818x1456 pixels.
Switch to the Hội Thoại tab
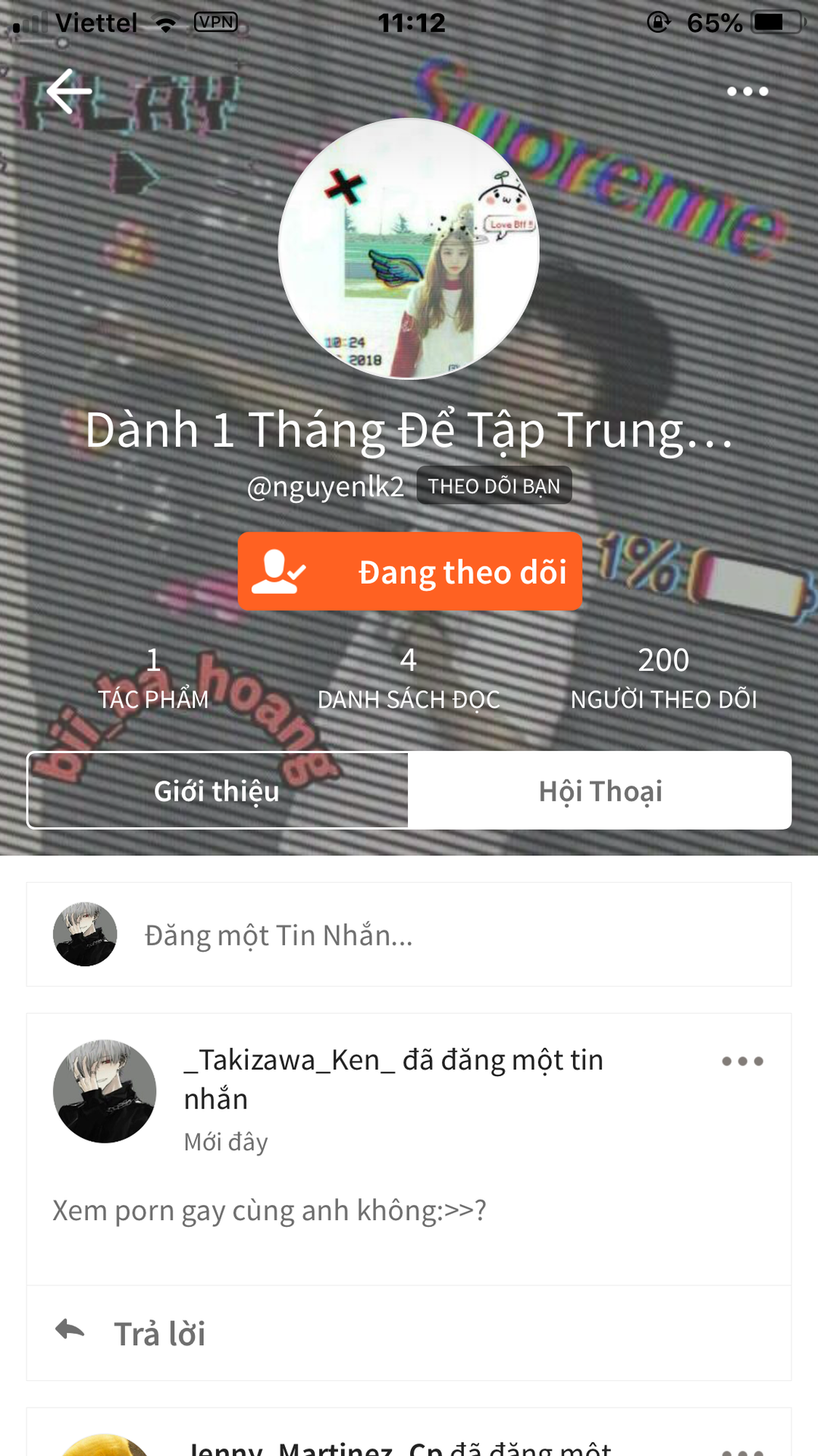pos(600,791)
